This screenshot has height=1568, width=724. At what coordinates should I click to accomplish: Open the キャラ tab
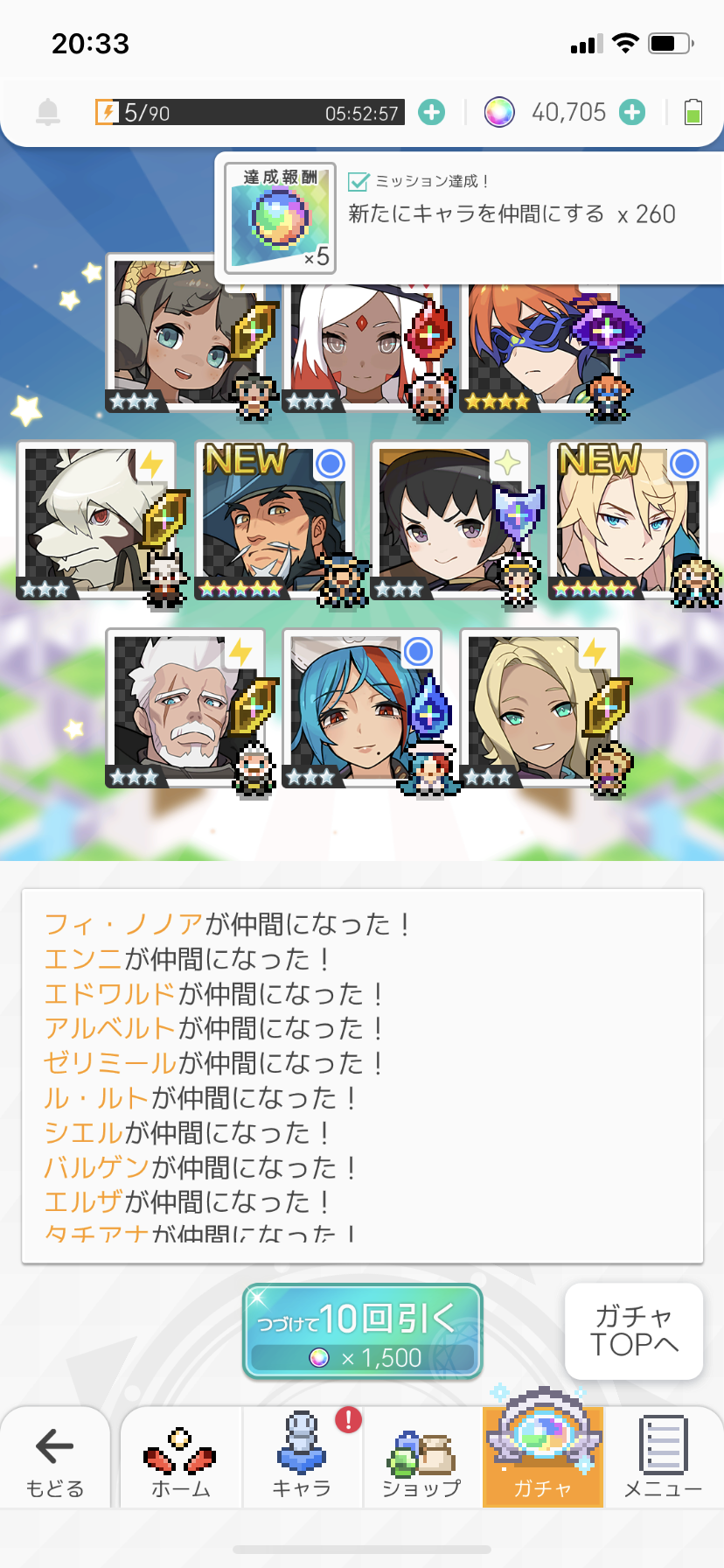(302, 1459)
